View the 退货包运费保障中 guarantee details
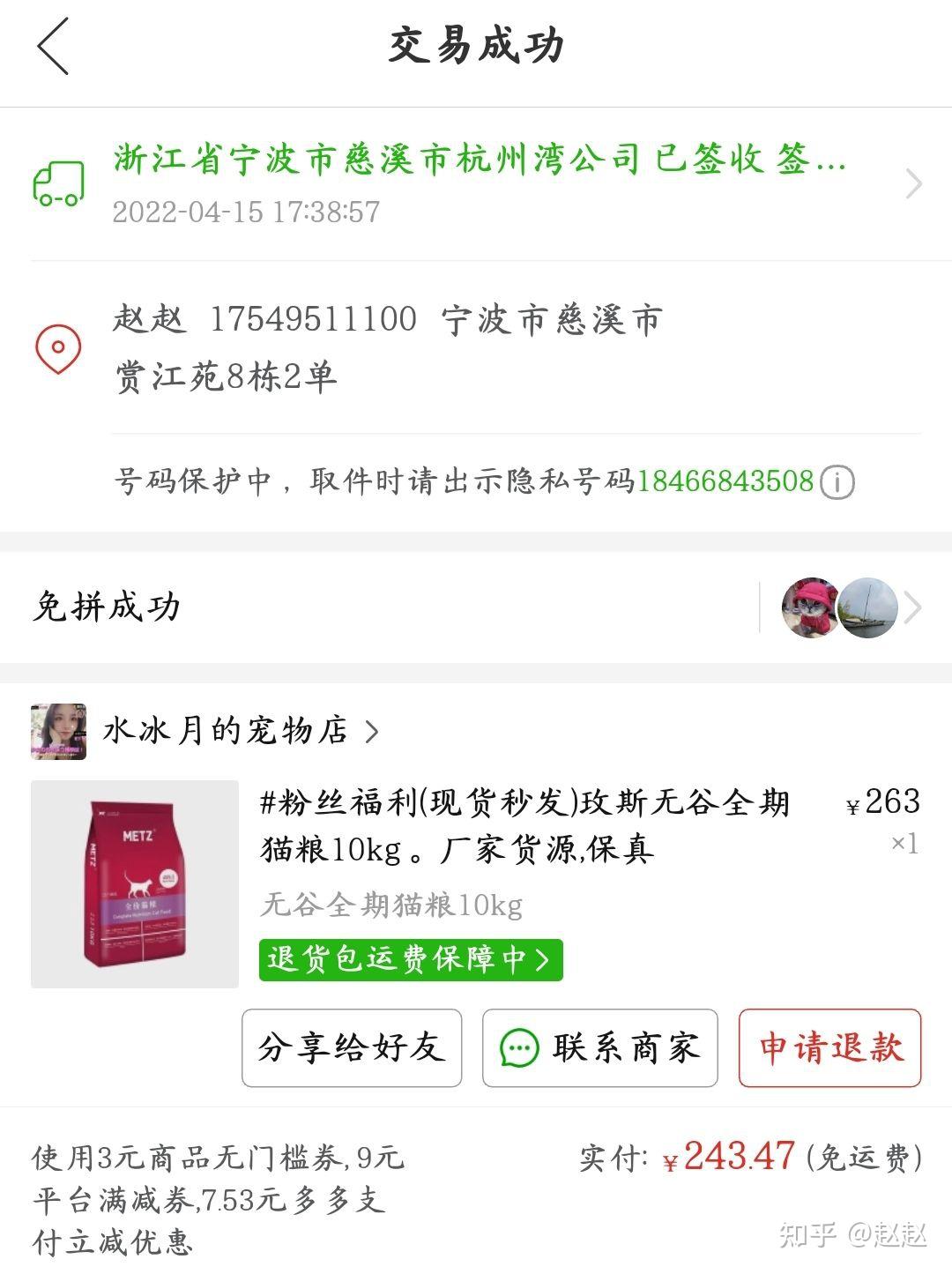952x1274 pixels. tap(410, 959)
